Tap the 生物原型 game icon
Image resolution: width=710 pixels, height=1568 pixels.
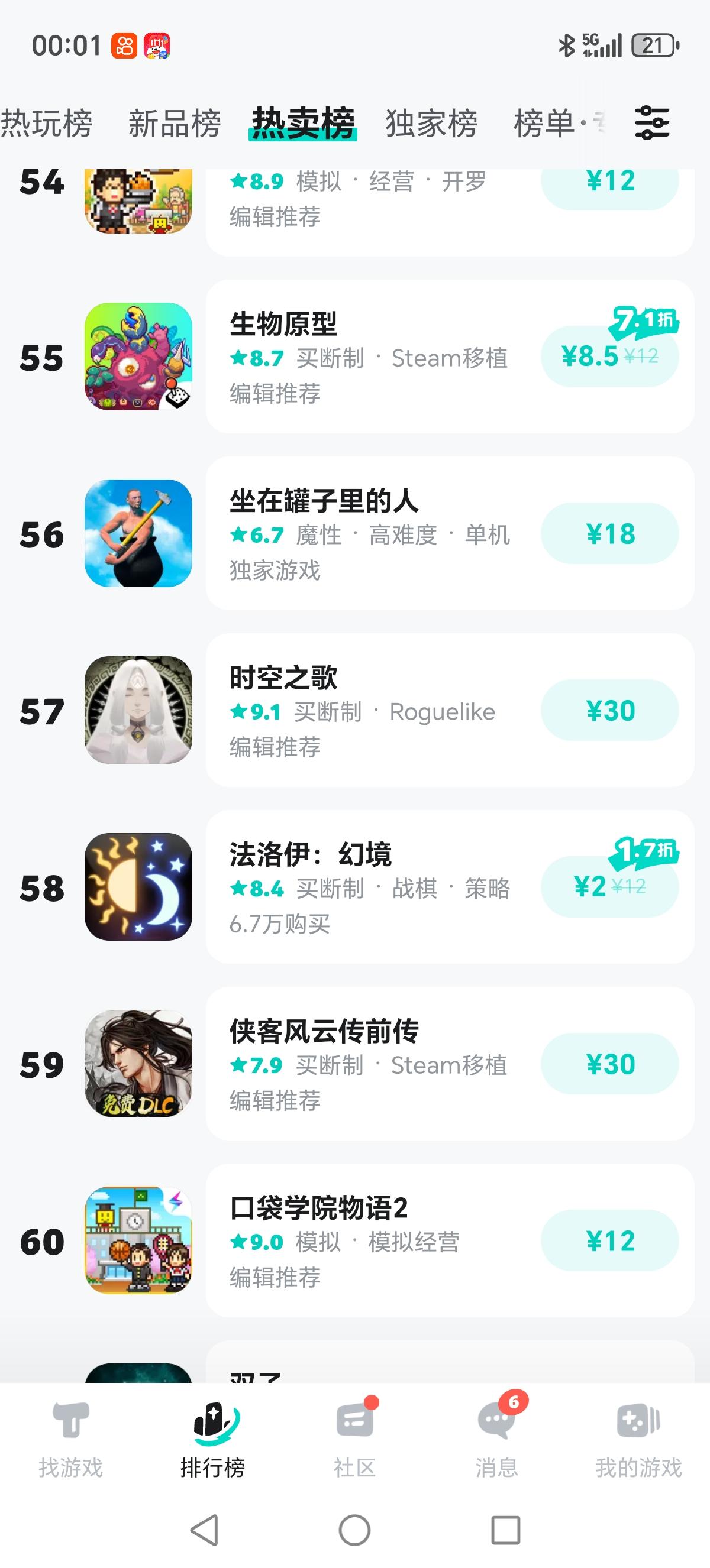138,356
